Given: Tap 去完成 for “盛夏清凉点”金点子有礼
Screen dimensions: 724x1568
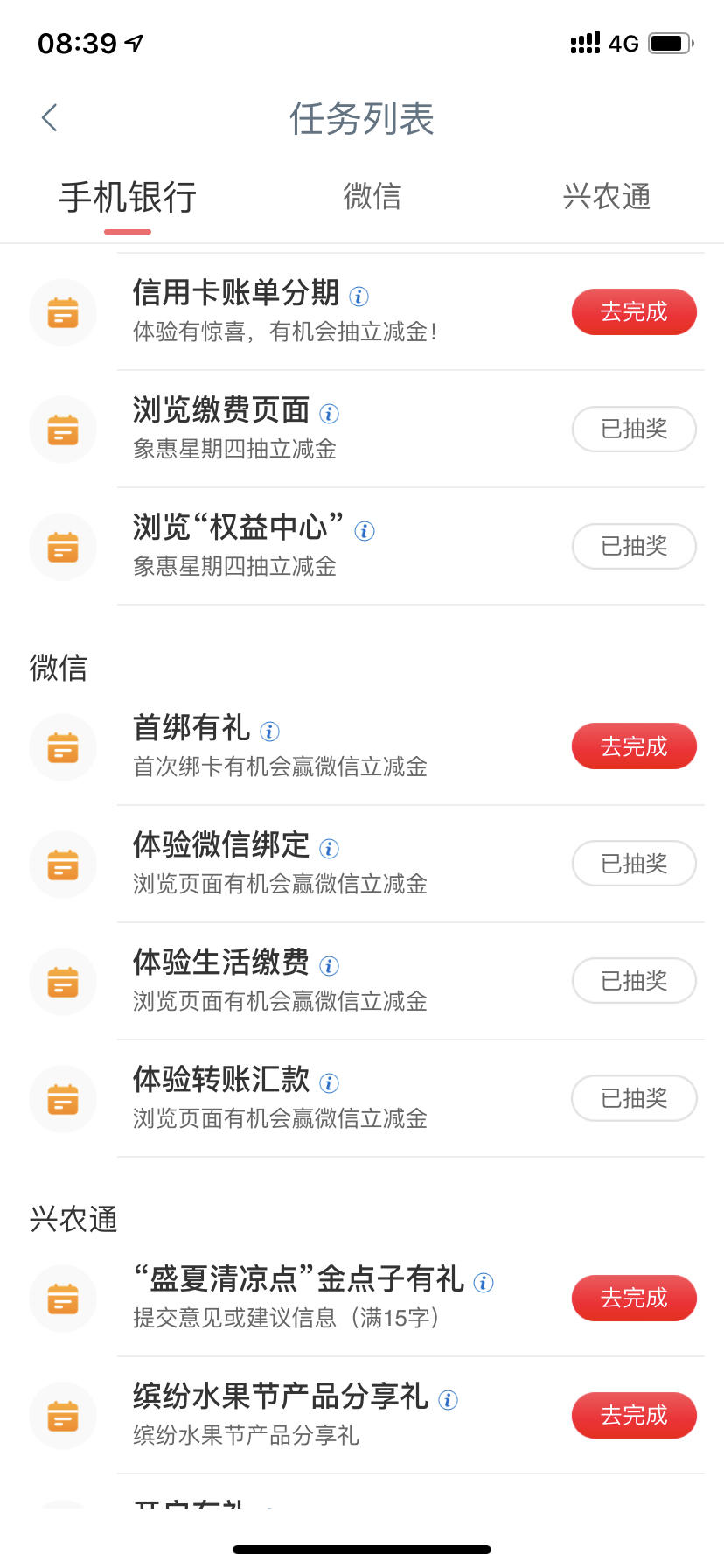Looking at the screenshot, I should 634,1298.
